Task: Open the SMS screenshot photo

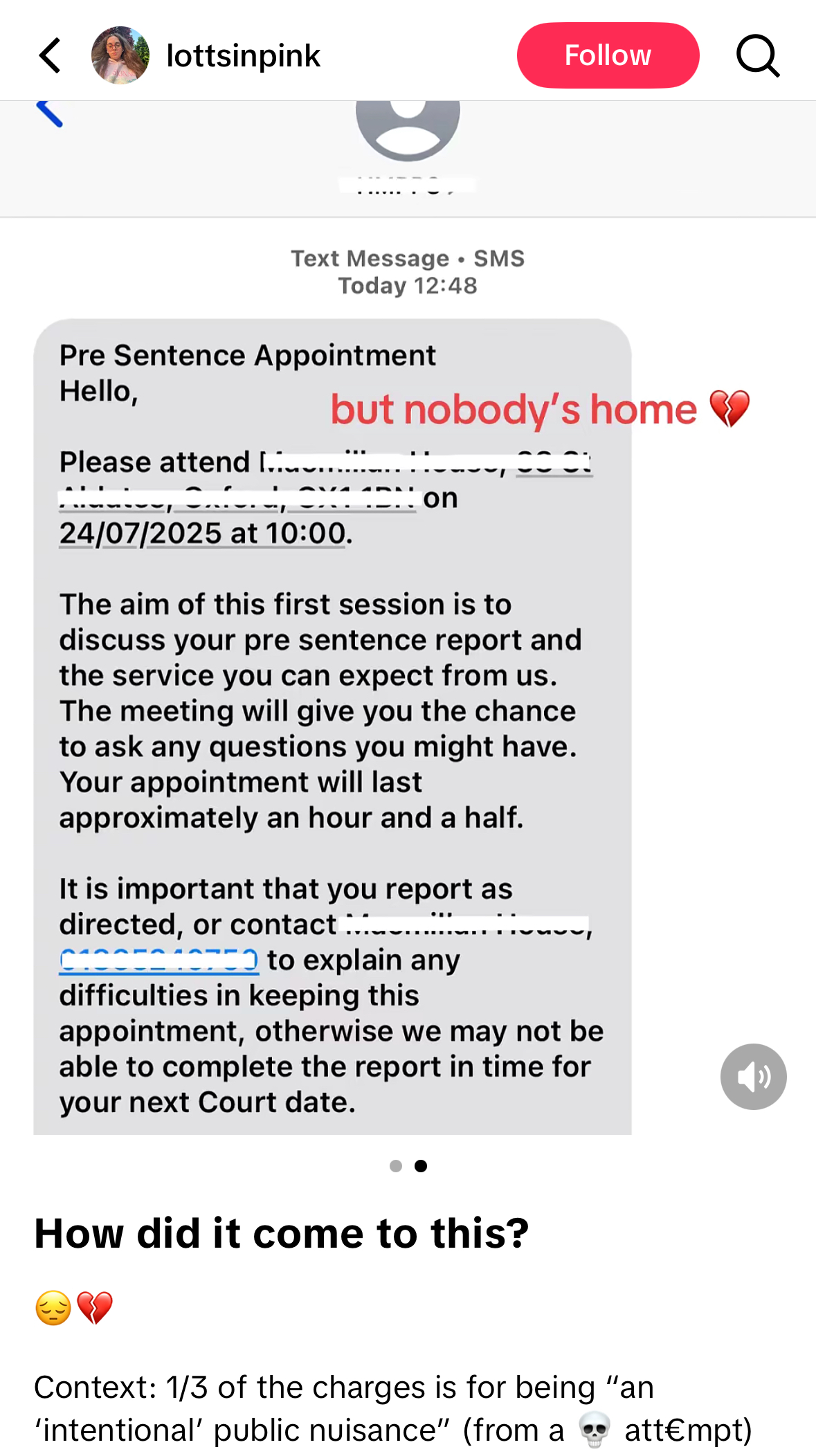Action: click(x=408, y=618)
